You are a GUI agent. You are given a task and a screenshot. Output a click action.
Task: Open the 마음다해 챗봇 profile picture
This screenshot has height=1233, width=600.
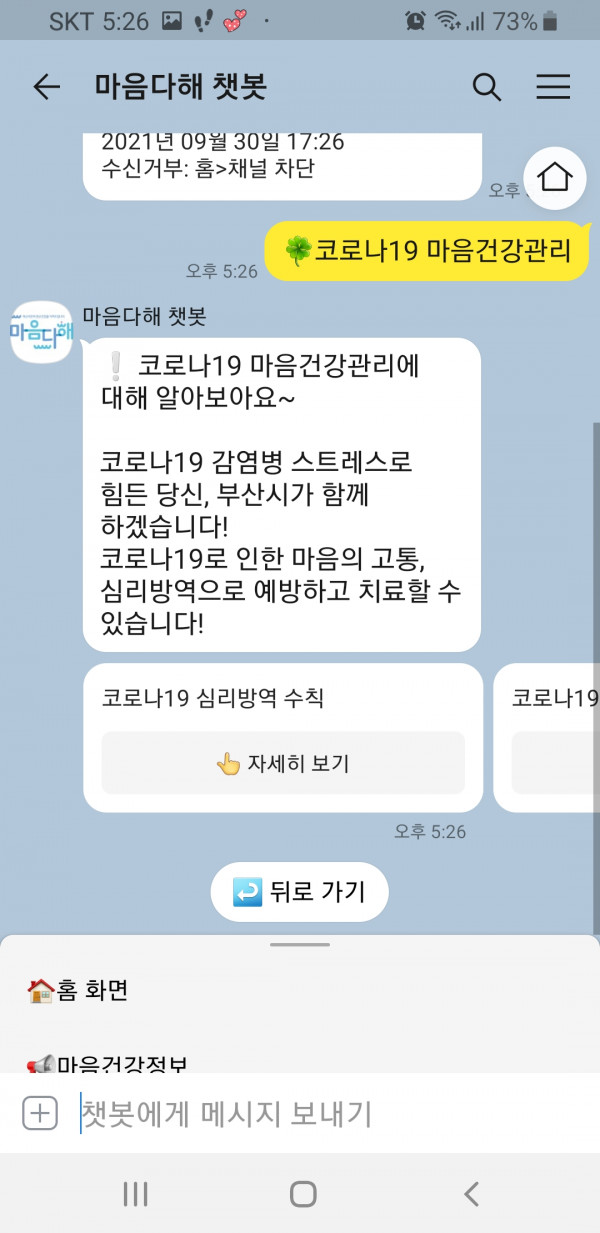(41, 331)
